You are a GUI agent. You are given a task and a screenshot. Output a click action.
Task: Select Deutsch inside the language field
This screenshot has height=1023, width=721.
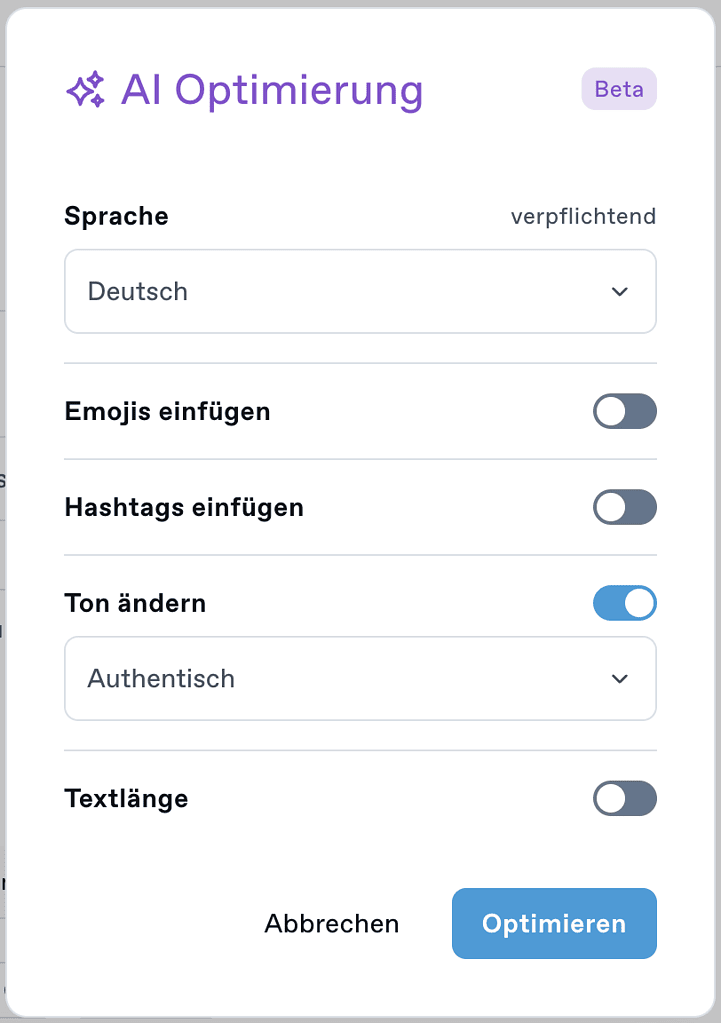pyautogui.click(x=138, y=291)
